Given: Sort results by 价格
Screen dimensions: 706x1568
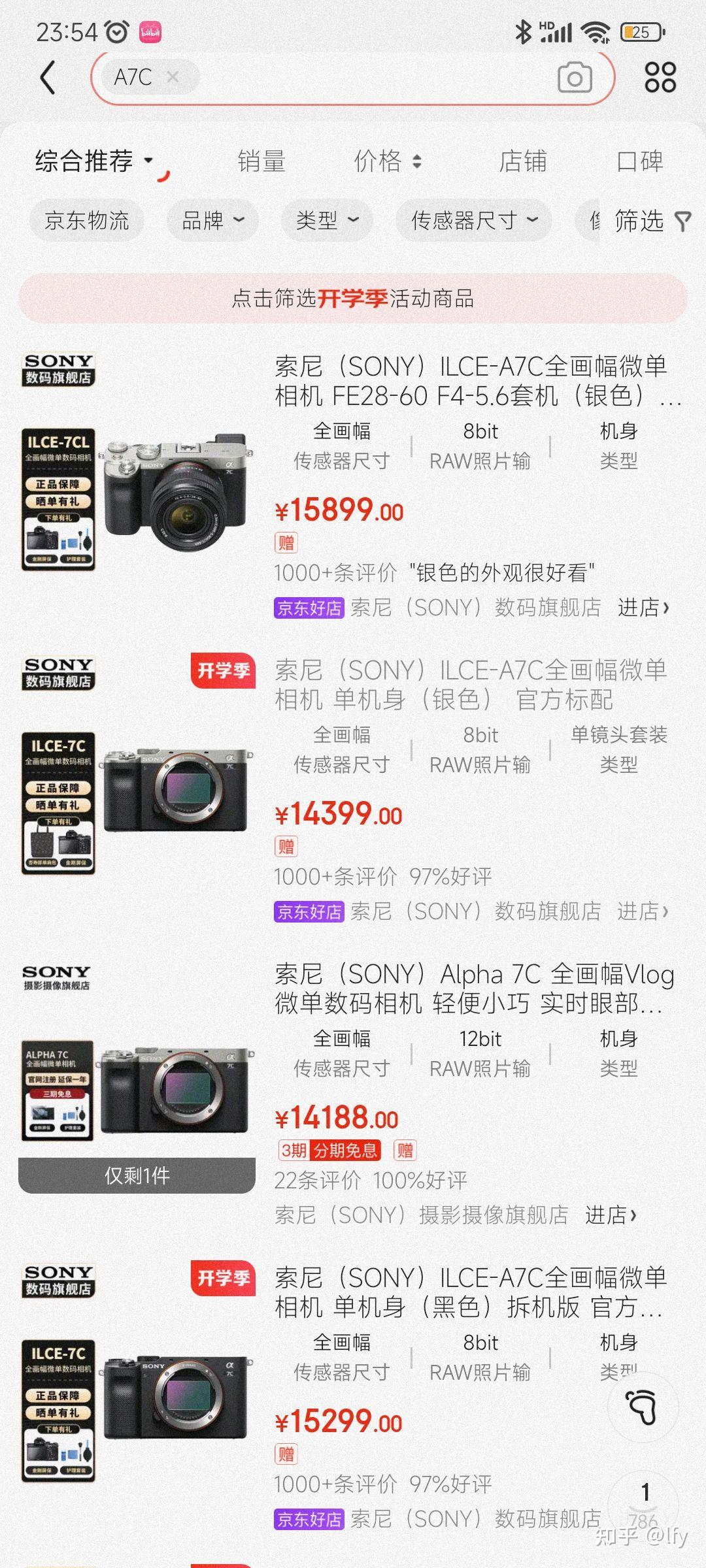Looking at the screenshot, I should (387, 161).
